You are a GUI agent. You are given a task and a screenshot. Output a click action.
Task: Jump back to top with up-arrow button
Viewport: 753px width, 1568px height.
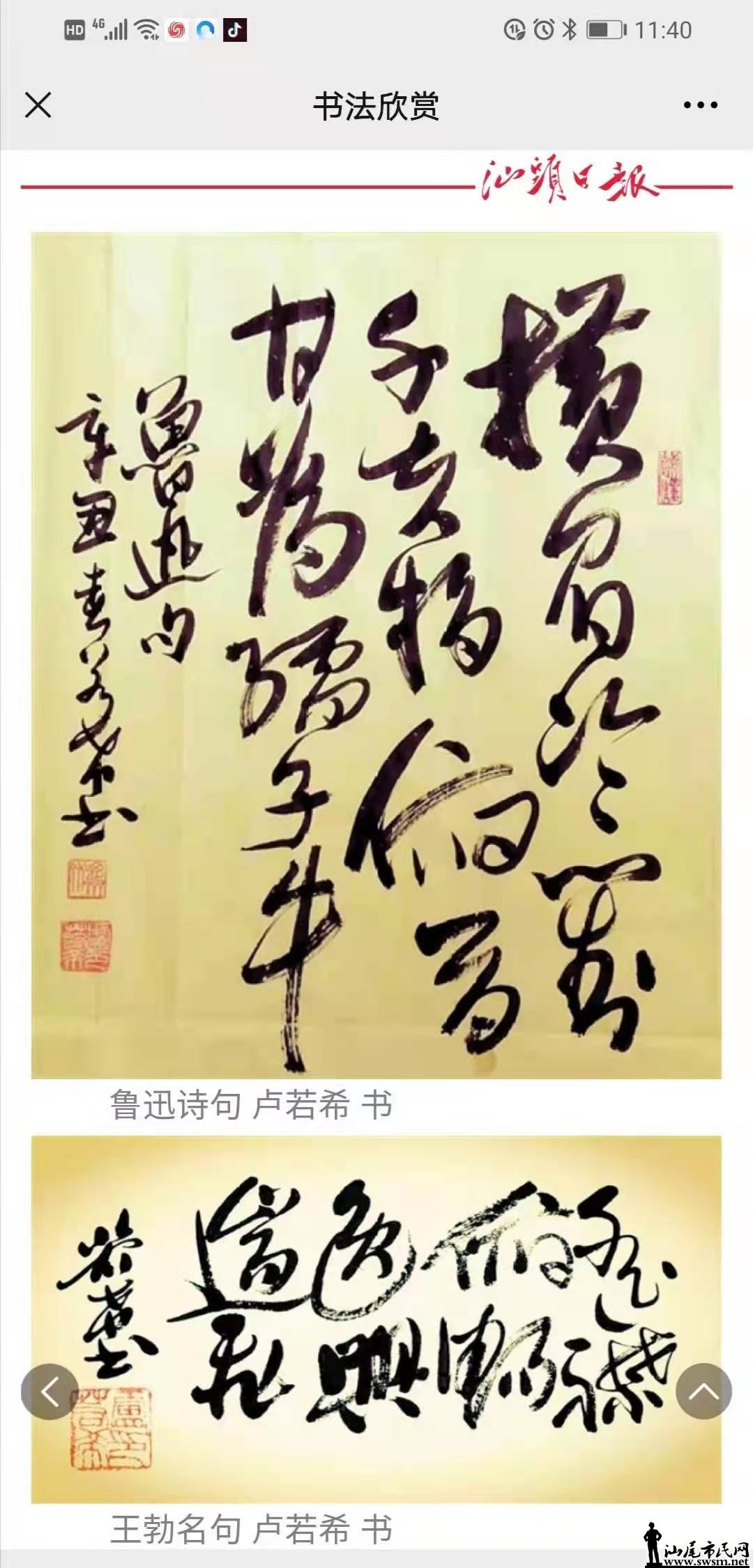click(703, 1392)
